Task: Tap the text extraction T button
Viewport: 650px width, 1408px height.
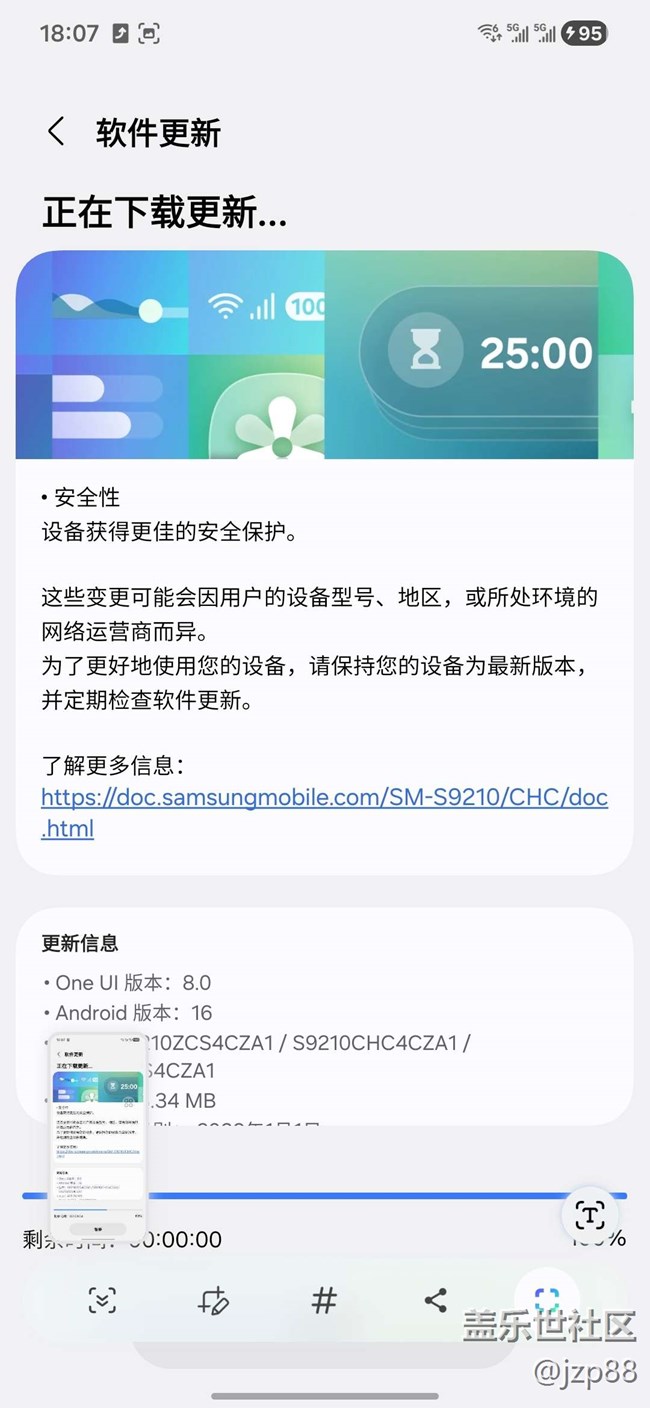Action: pos(591,1216)
